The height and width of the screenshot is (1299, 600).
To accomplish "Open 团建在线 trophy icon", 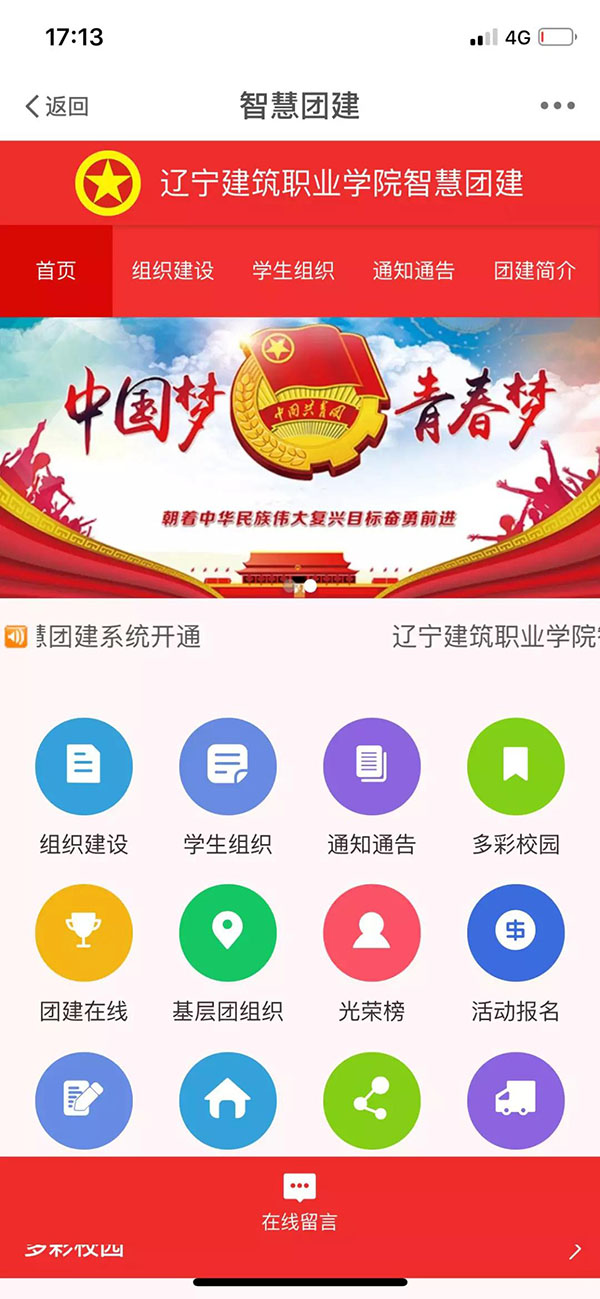I will (84, 933).
